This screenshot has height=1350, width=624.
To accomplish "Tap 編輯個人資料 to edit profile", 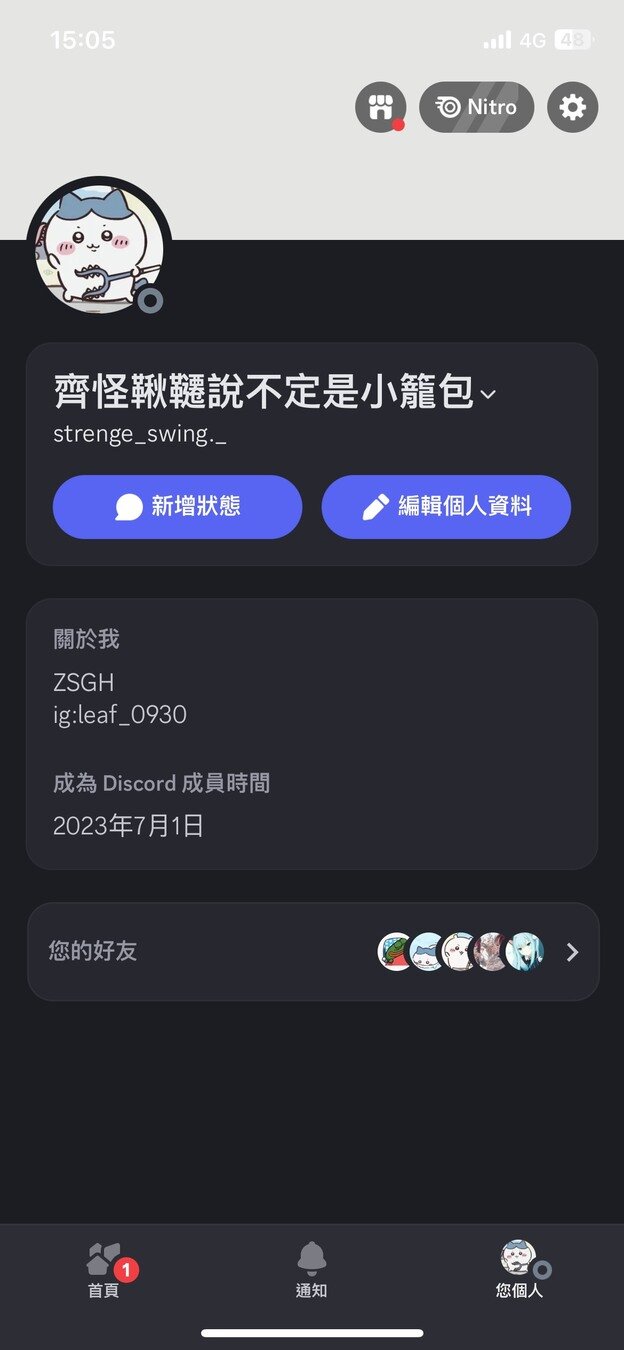I will click(x=446, y=507).
